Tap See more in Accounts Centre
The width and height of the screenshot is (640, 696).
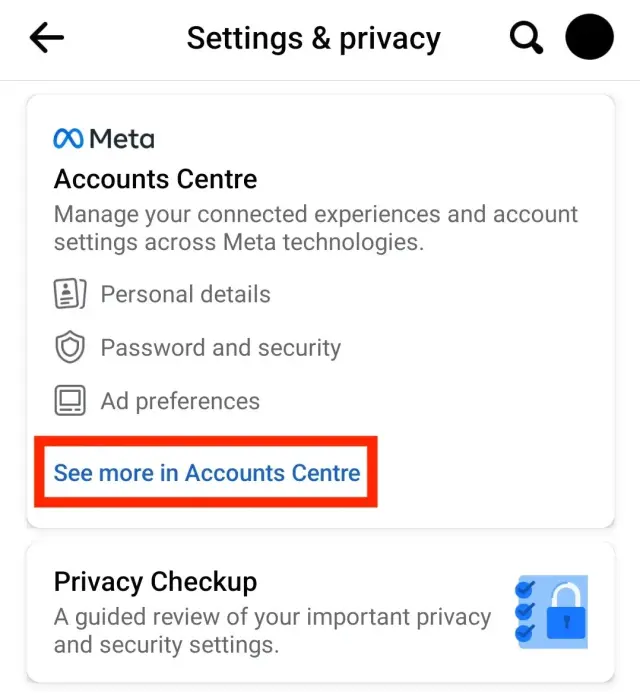pos(207,472)
